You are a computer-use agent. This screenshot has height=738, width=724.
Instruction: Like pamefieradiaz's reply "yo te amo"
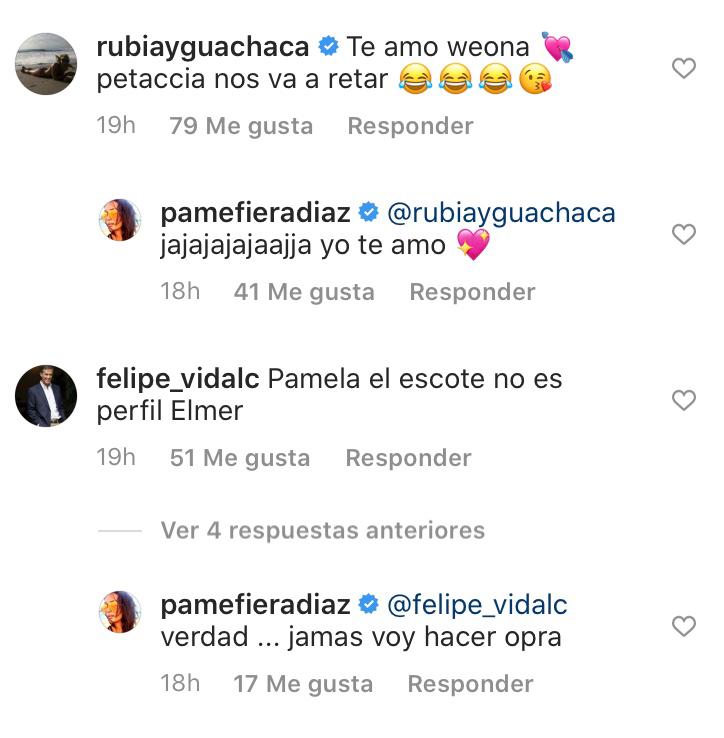pos(683,234)
